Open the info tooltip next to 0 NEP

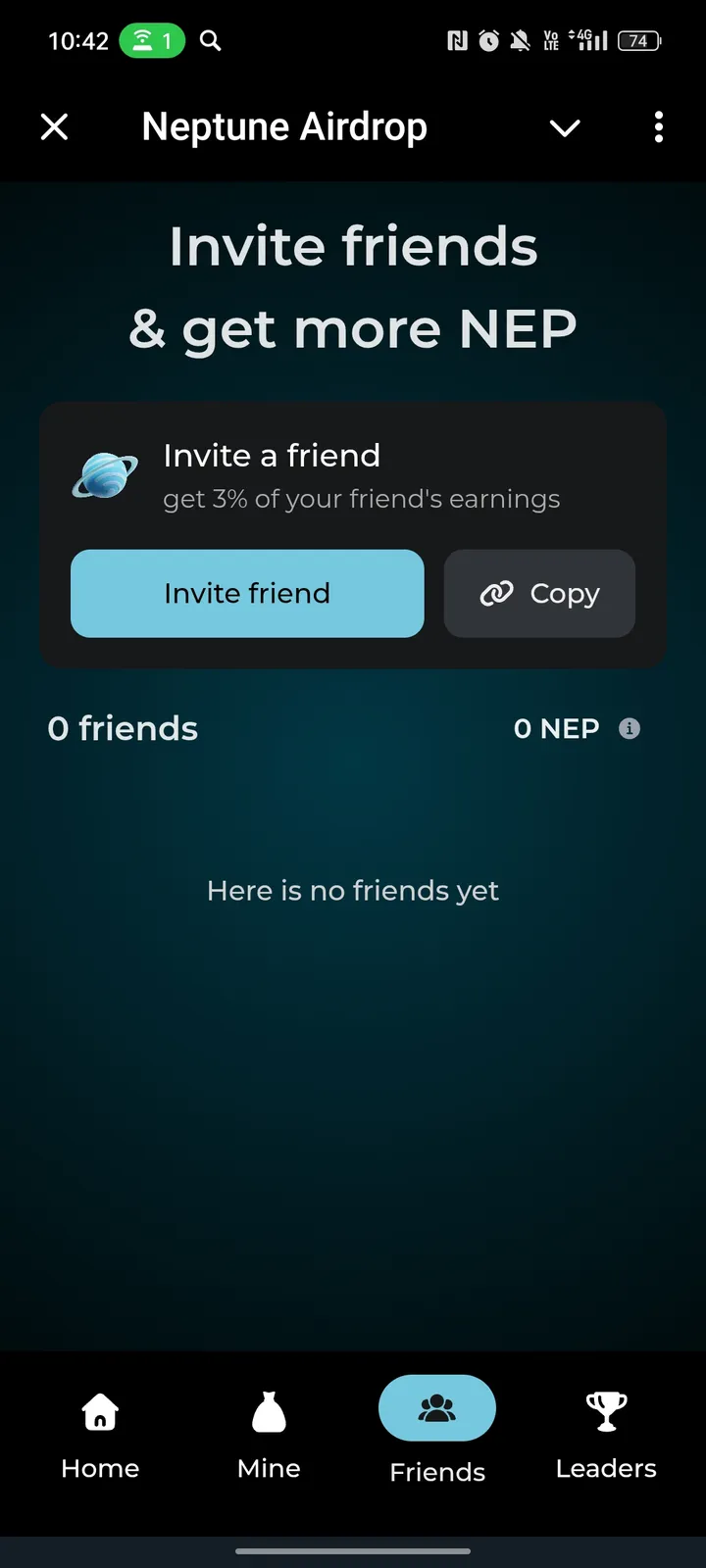click(630, 728)
